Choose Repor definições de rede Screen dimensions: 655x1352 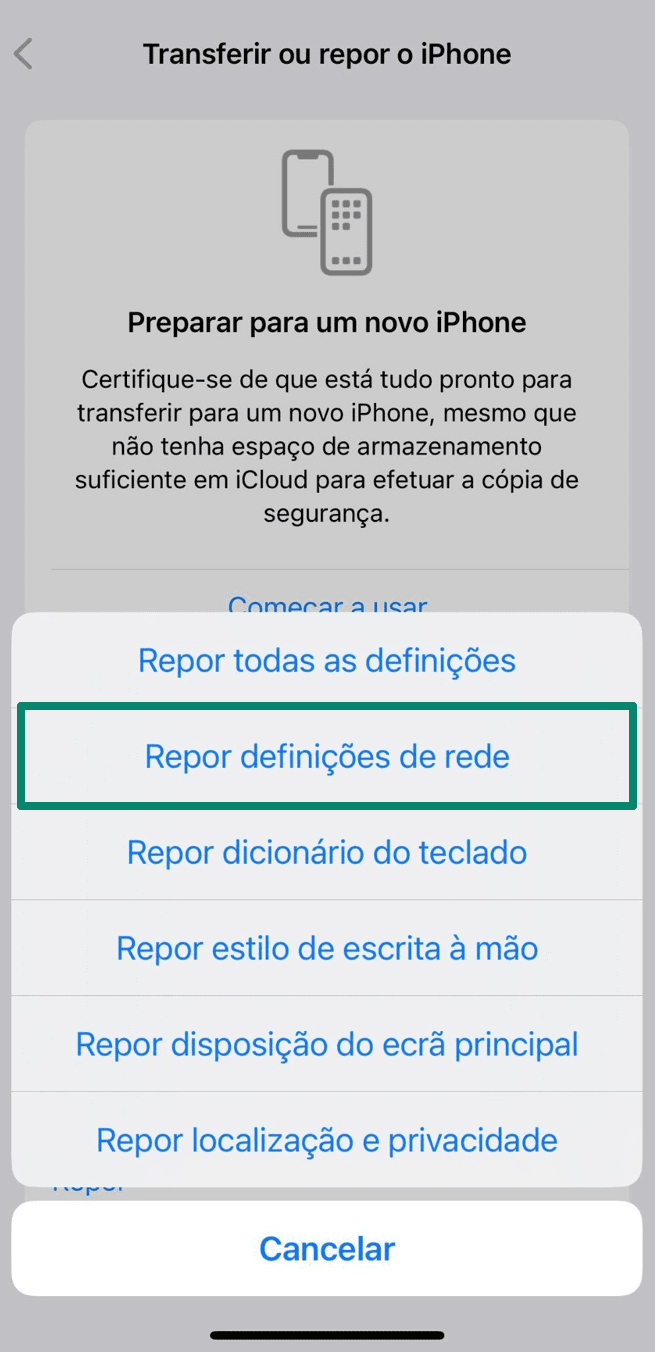(x=327, y=757)
